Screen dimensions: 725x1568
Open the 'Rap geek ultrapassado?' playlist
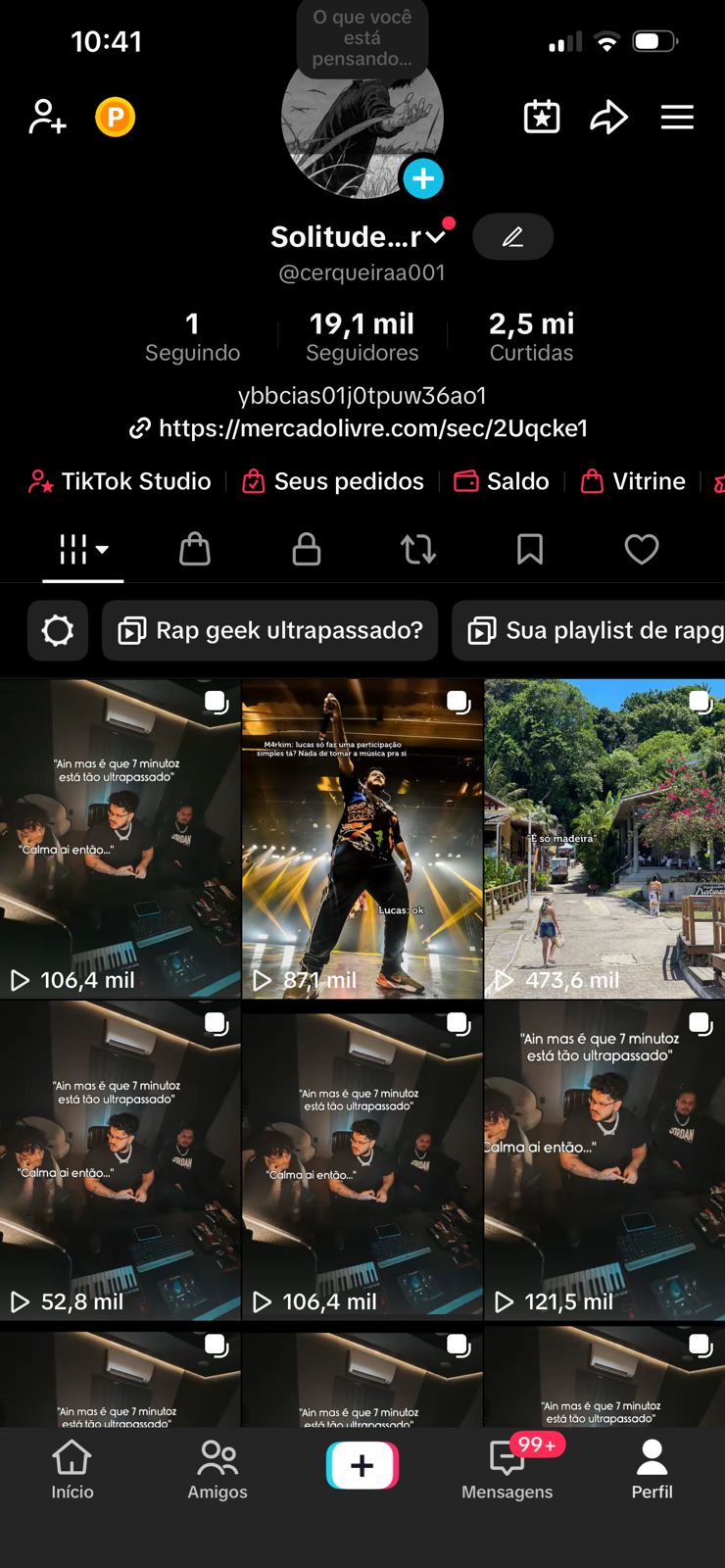point(270,630)
